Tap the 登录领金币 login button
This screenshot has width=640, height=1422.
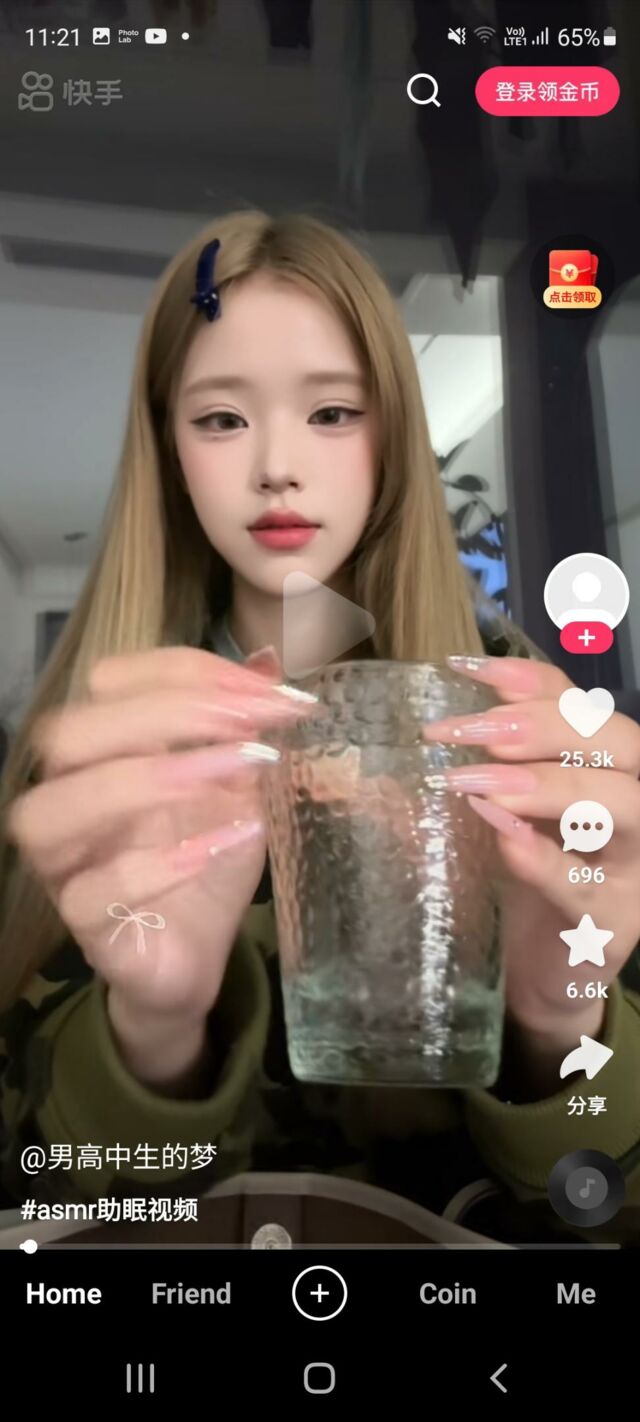[x=547, y=92]
